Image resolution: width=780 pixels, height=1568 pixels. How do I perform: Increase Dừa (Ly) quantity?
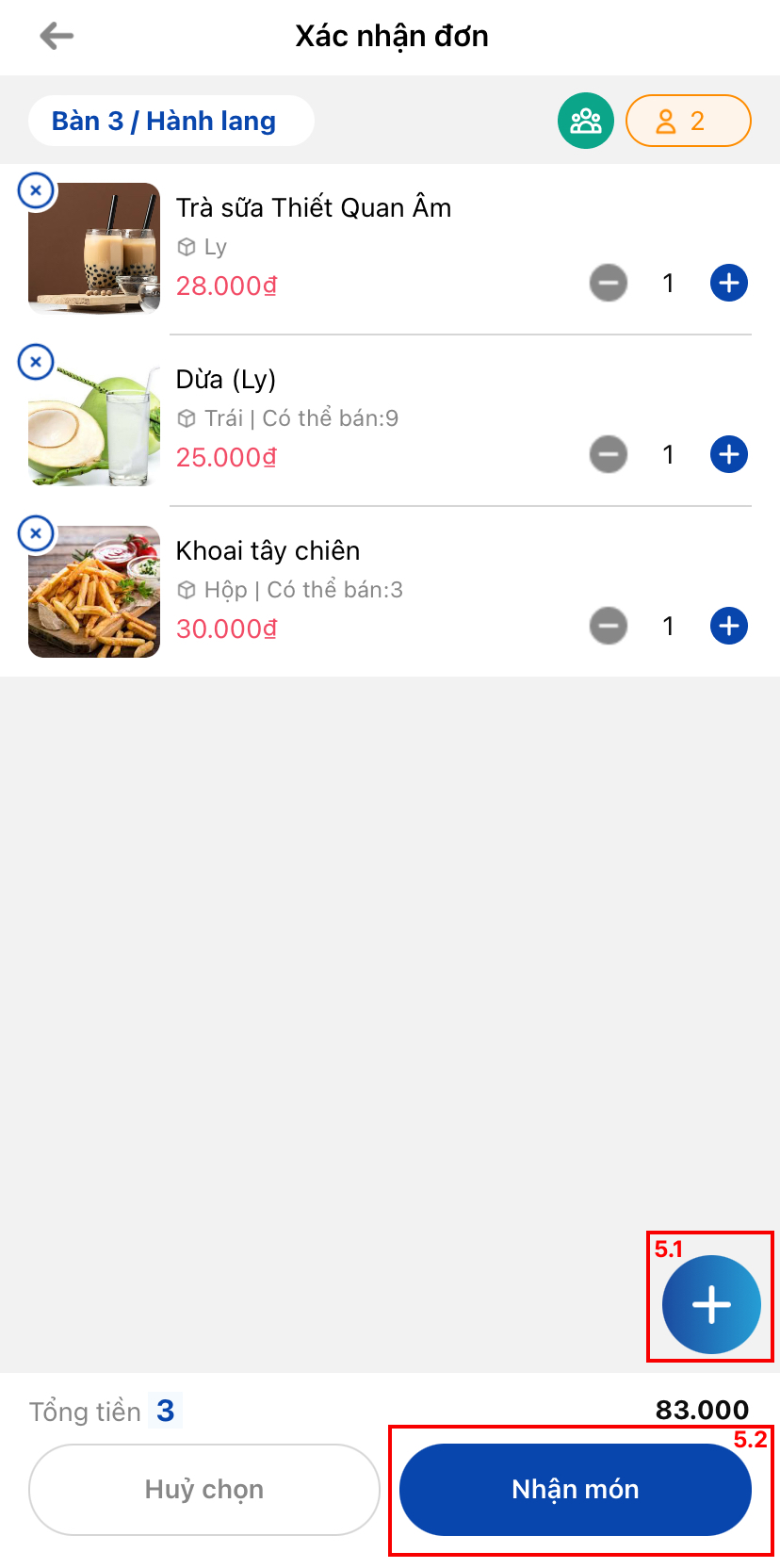pos(728,454)
